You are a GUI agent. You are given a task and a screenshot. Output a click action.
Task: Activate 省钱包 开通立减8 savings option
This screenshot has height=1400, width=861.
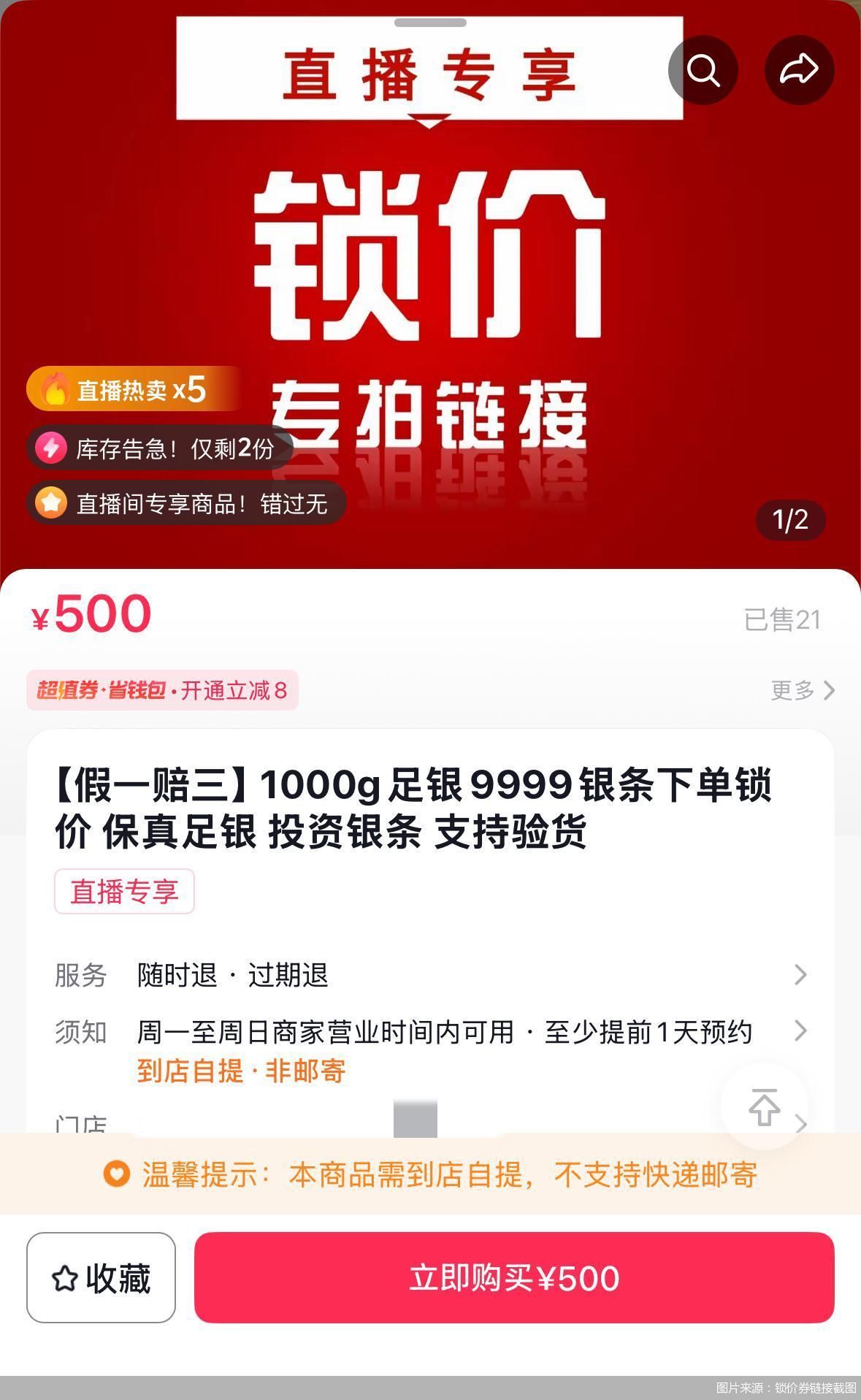pos(204,691)
